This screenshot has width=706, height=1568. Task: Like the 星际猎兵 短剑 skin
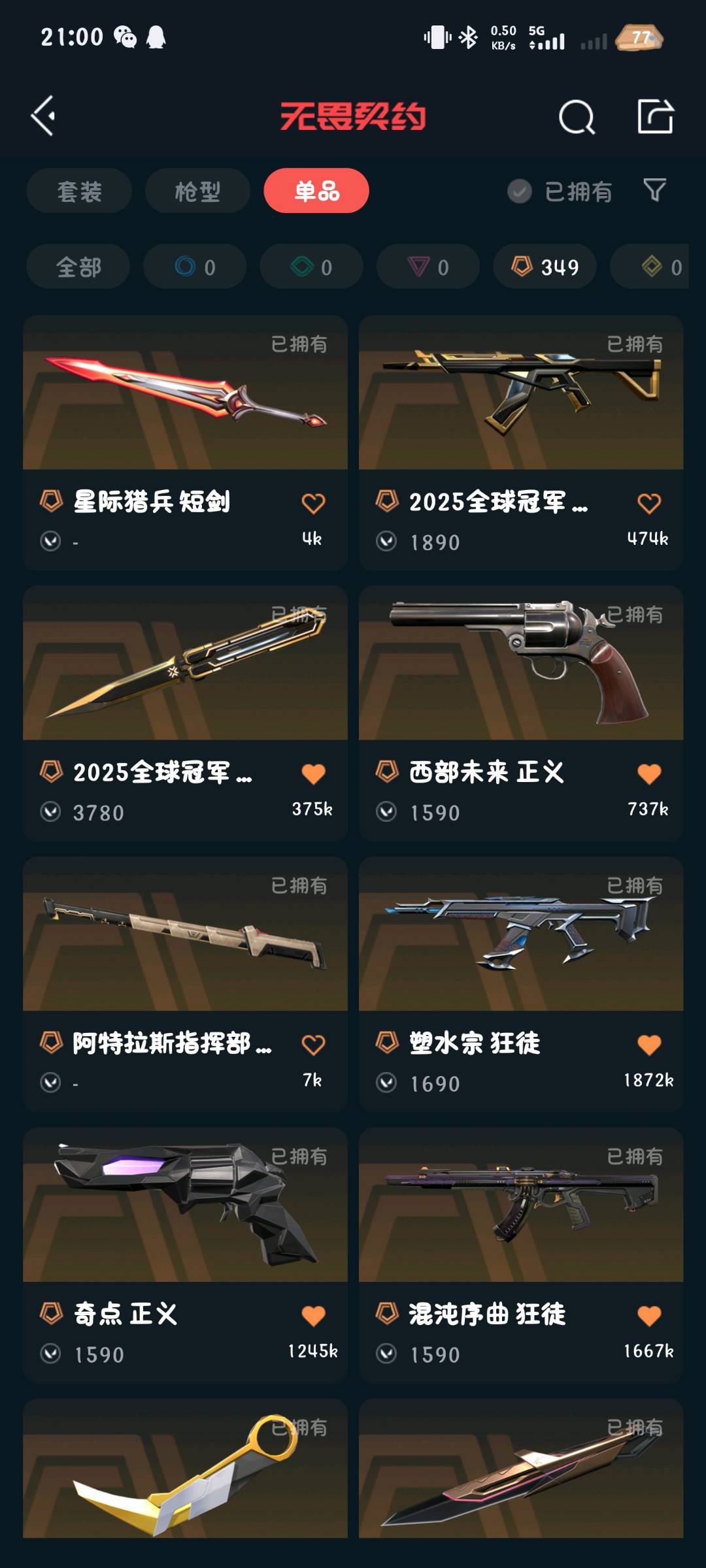point(313,503)
